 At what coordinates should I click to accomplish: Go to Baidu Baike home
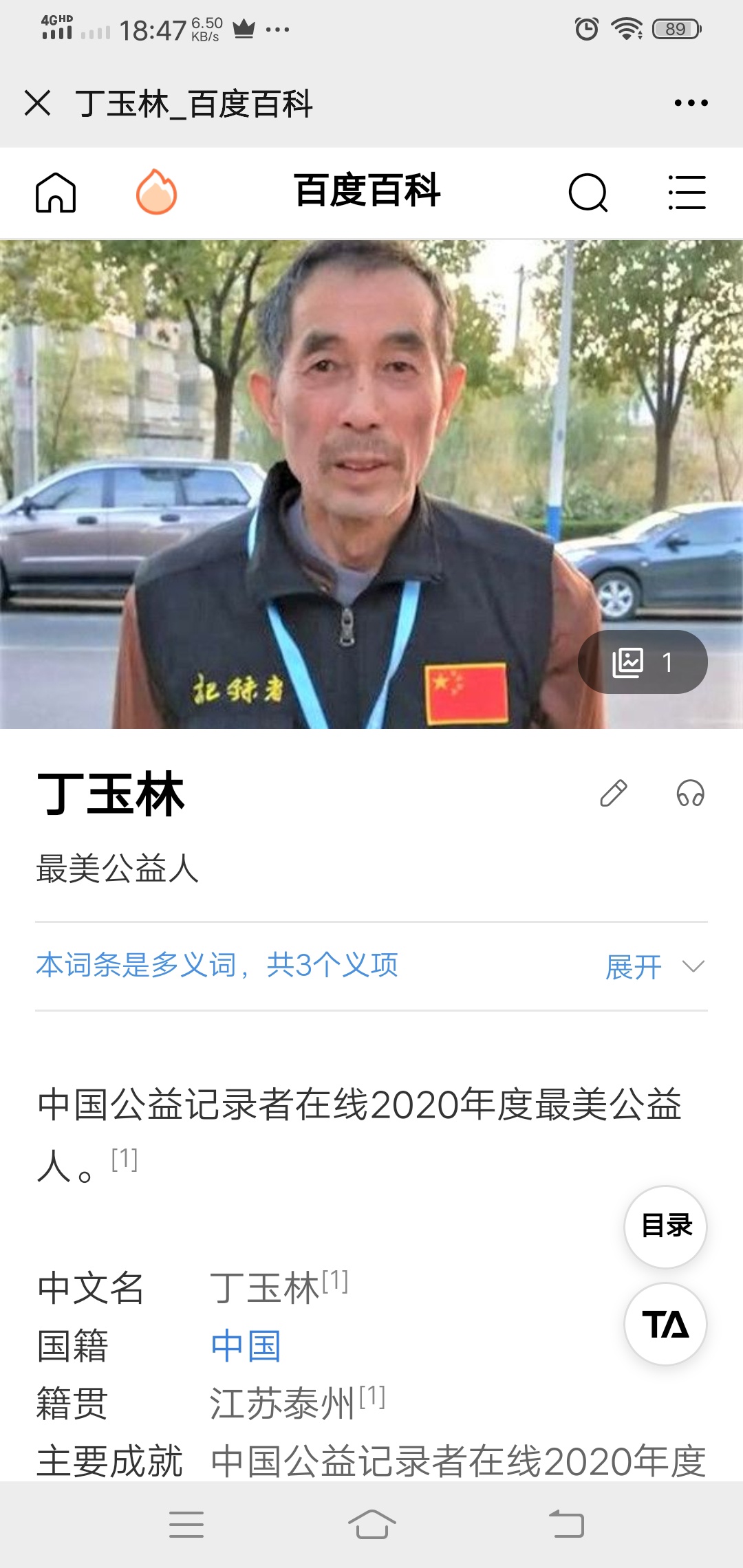pos(56,193)
